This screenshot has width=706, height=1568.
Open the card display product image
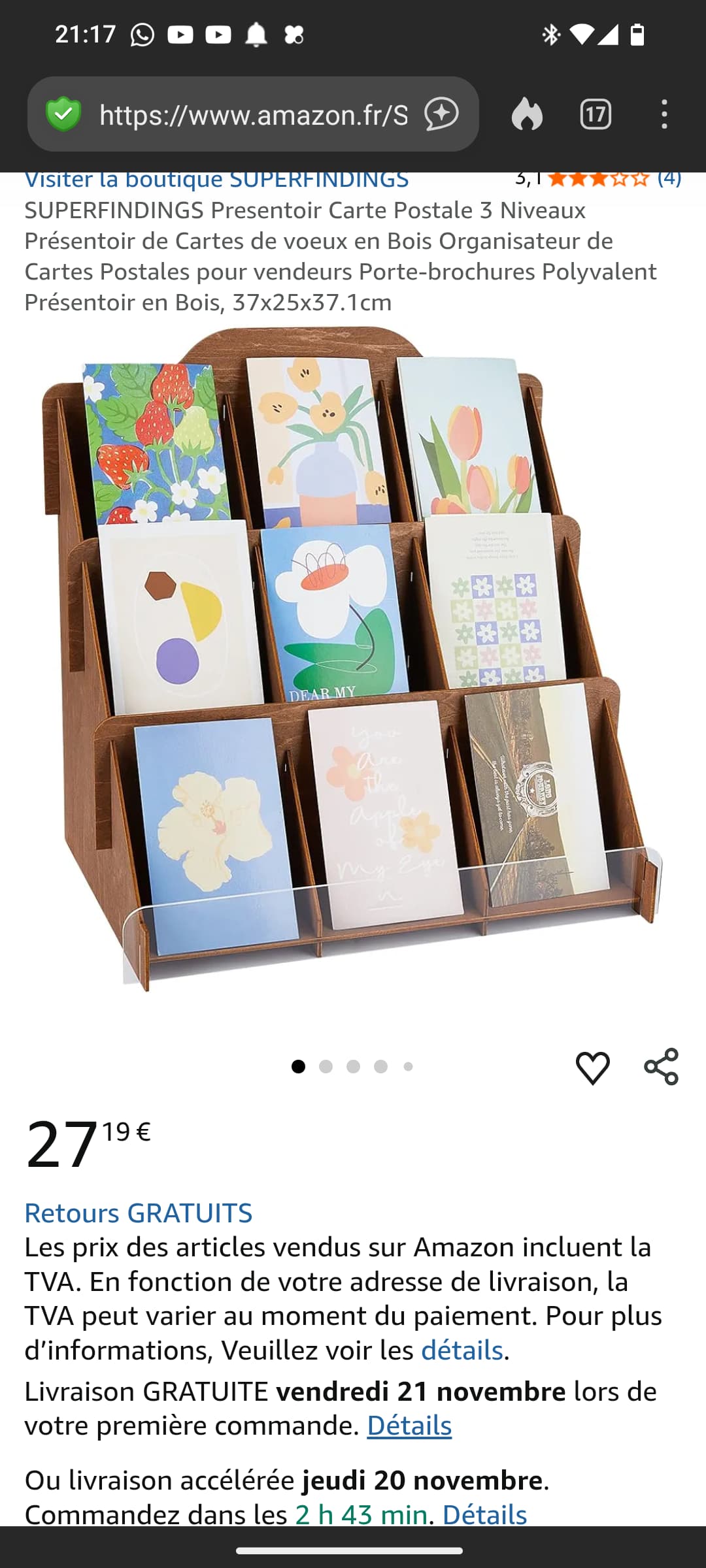coord(352,660)
